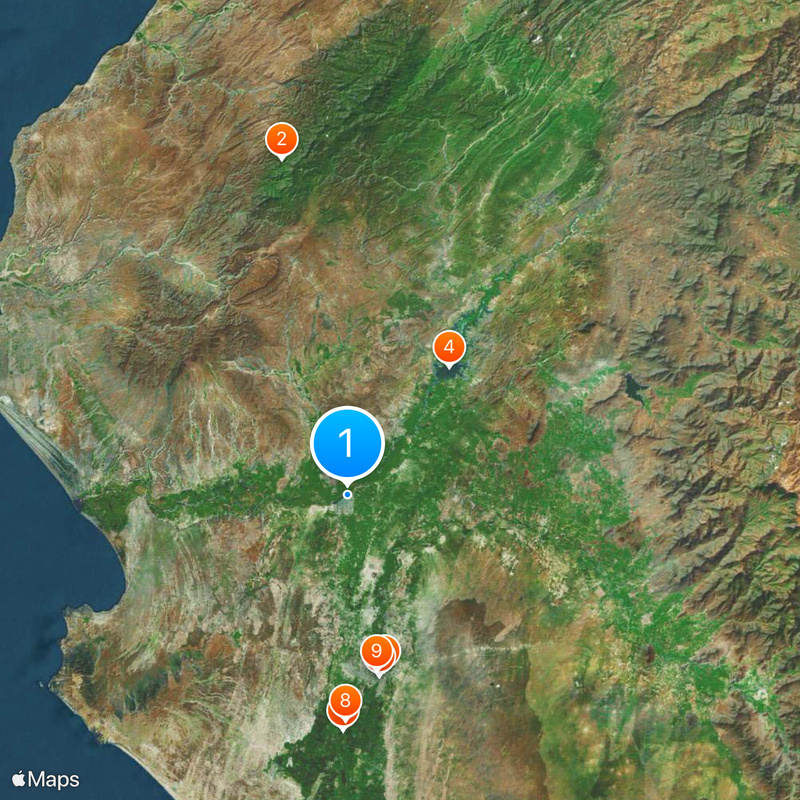Screen dimensions: 800x800
Task: View the location at pin number 8
Action: [344, 701]
